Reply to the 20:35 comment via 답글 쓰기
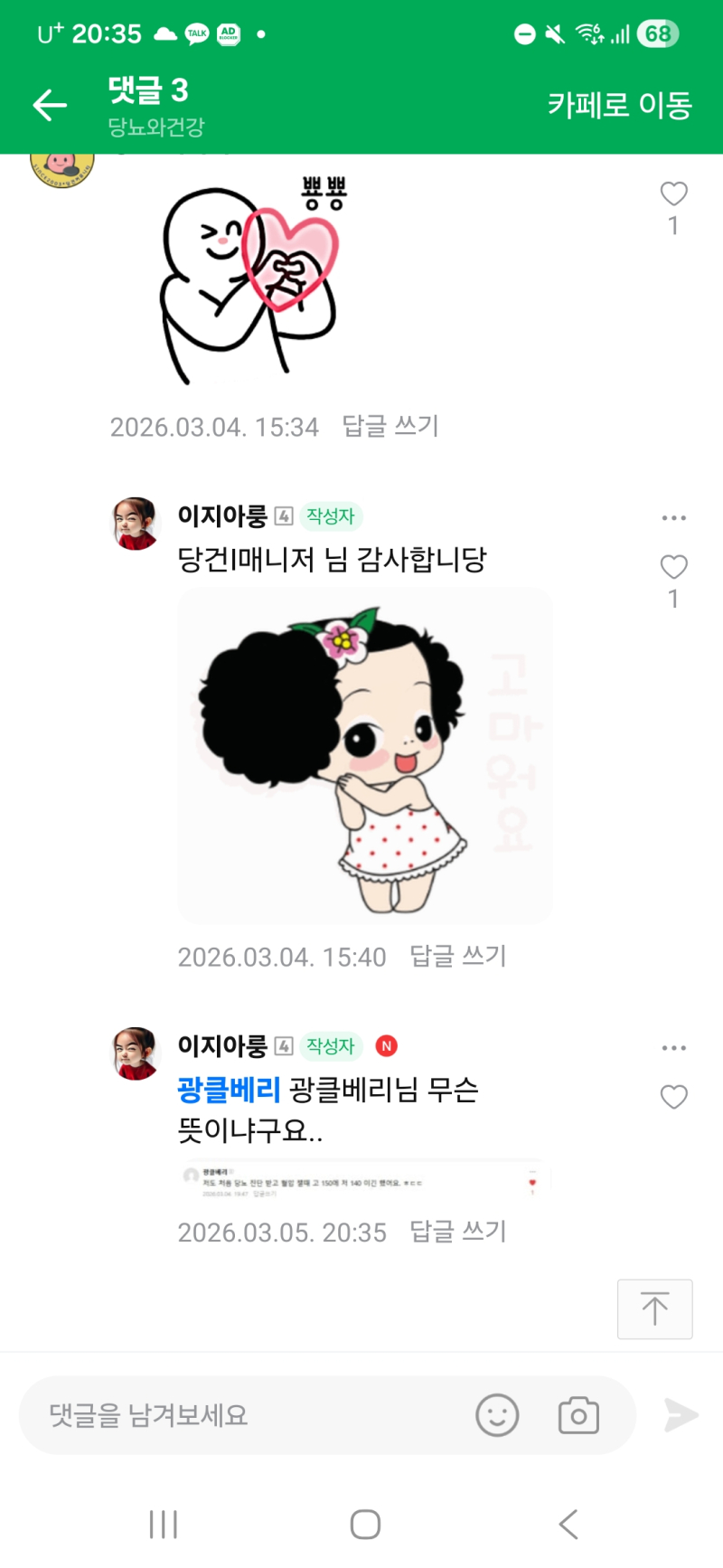The width and height of the screenshot is (723, 1568). [458, 1232]
